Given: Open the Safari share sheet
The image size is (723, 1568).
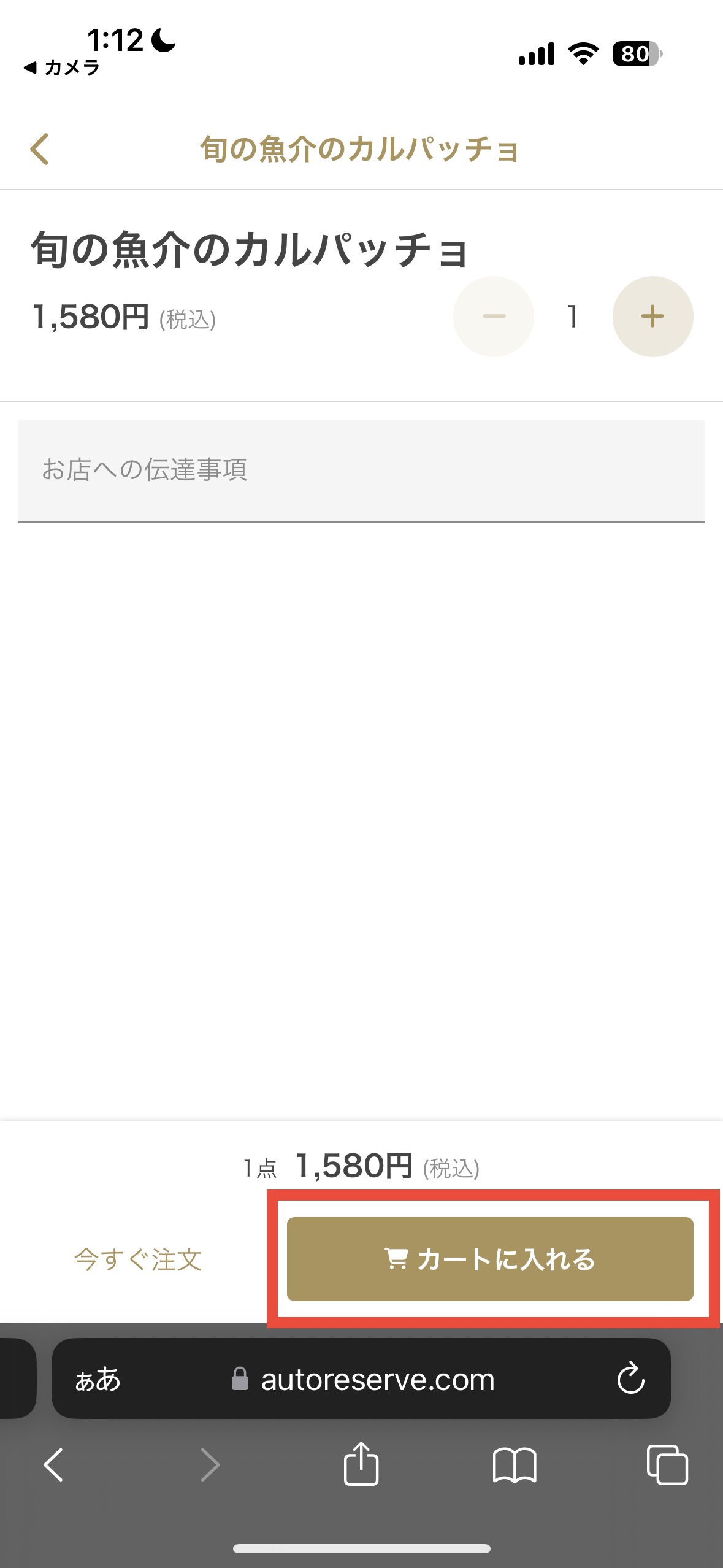Looking at the screenshot, I should (361, 1464).
